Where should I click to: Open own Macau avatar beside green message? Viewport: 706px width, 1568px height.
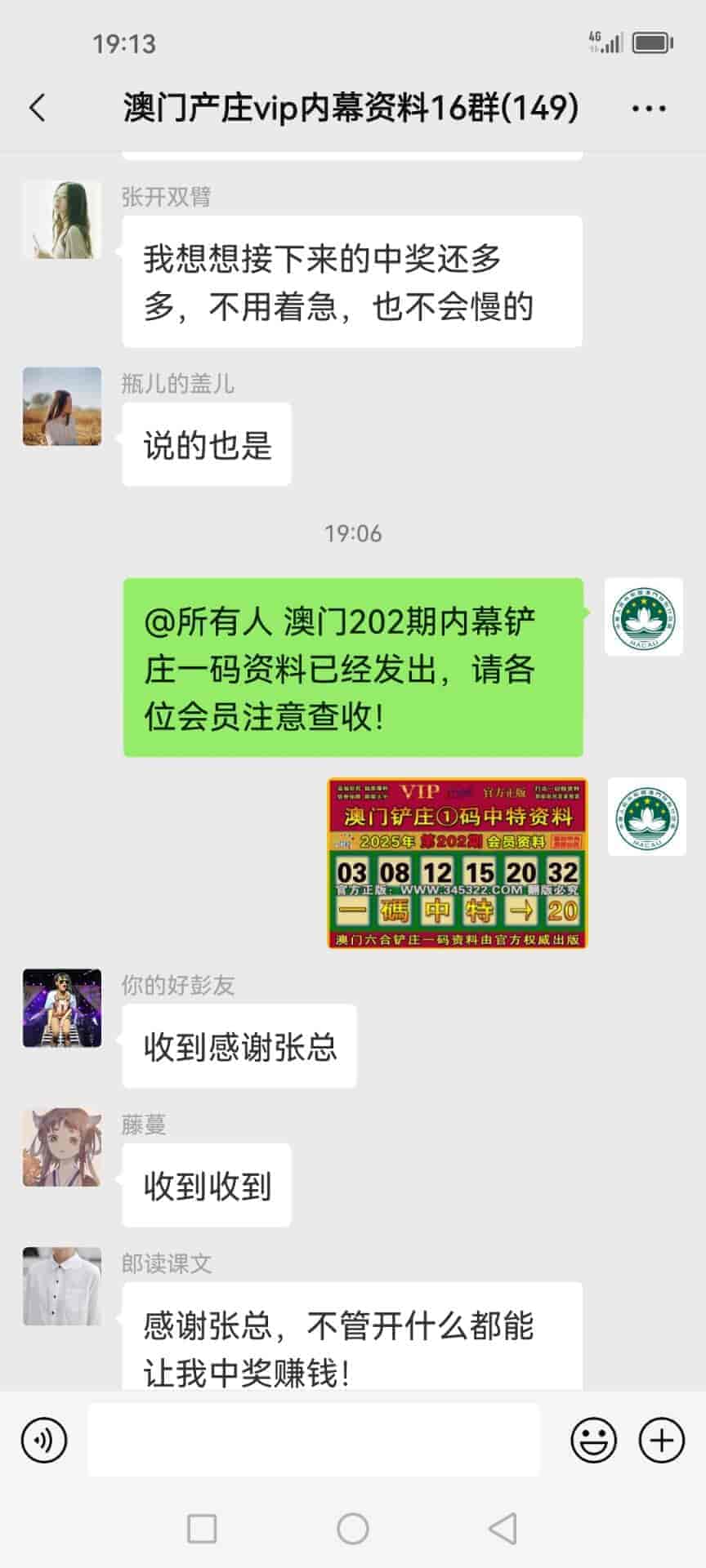(x=644, y=617)
